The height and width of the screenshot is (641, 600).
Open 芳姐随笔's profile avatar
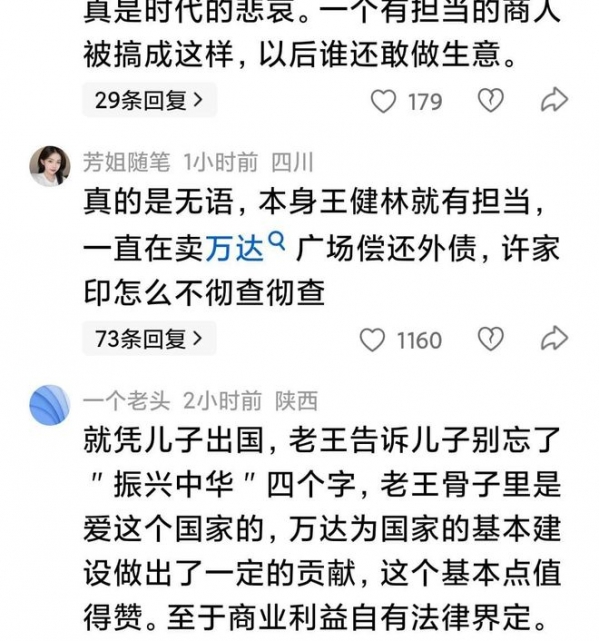[x=49, y=166]
